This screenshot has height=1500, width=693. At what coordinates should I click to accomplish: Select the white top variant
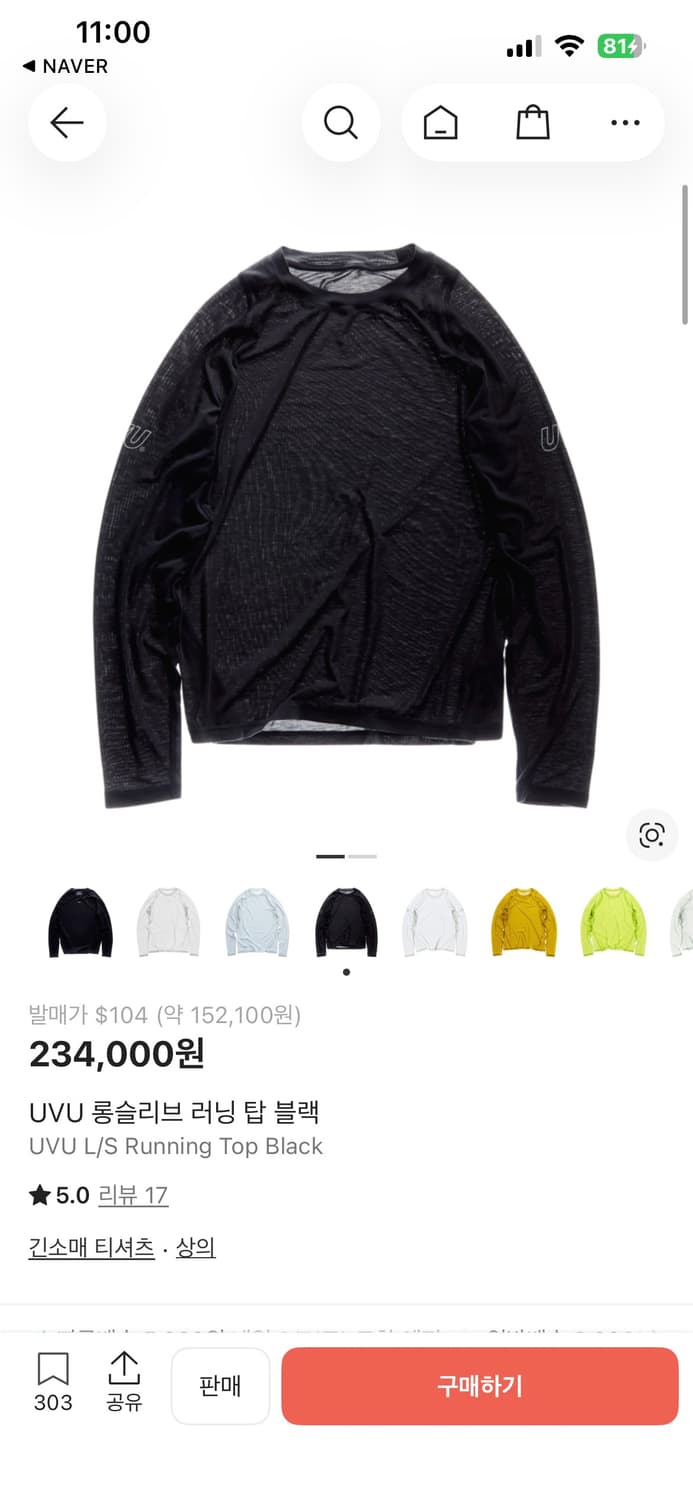[435, 922]
